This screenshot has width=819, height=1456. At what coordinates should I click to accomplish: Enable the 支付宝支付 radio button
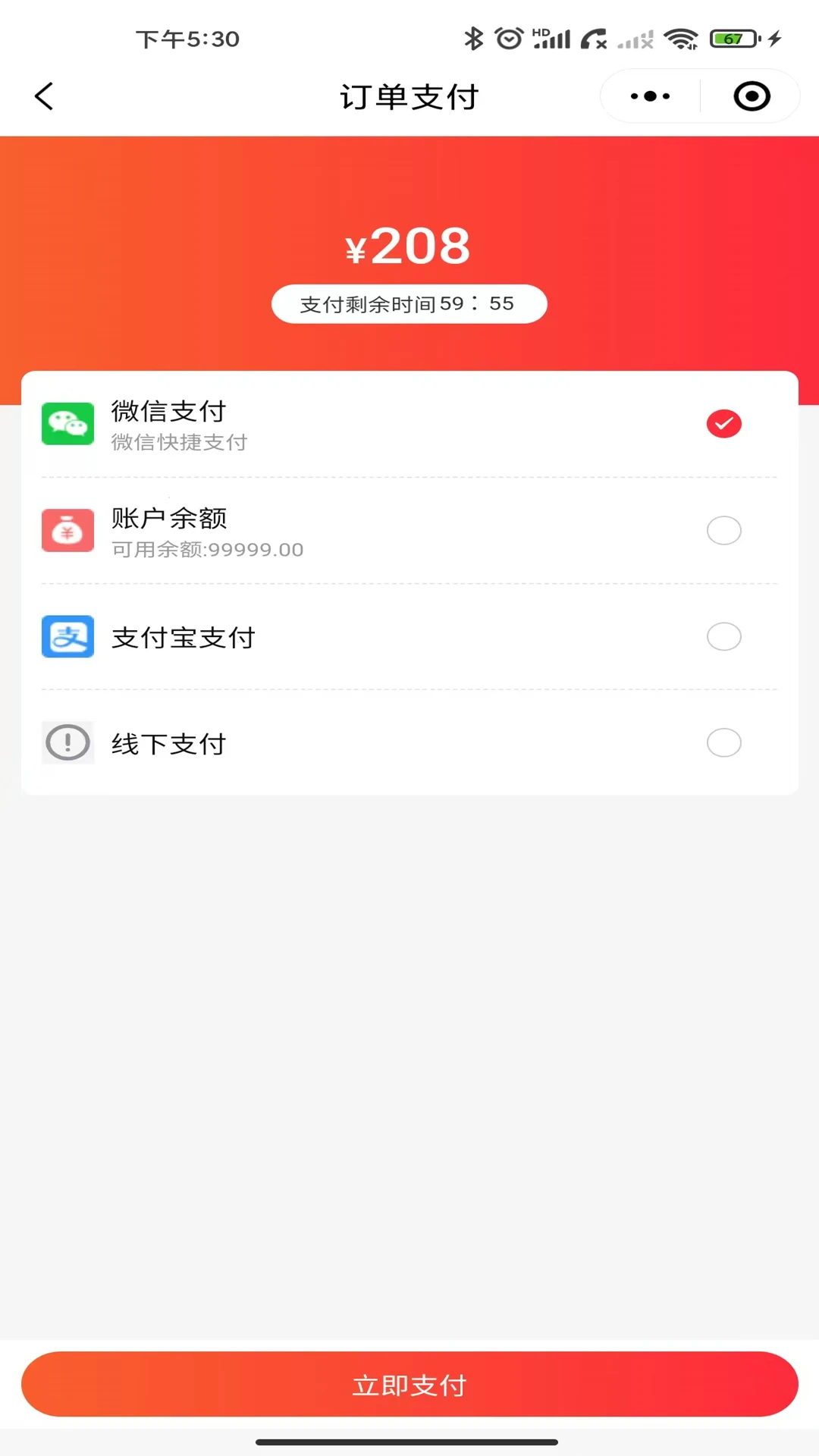click(723, 636)
